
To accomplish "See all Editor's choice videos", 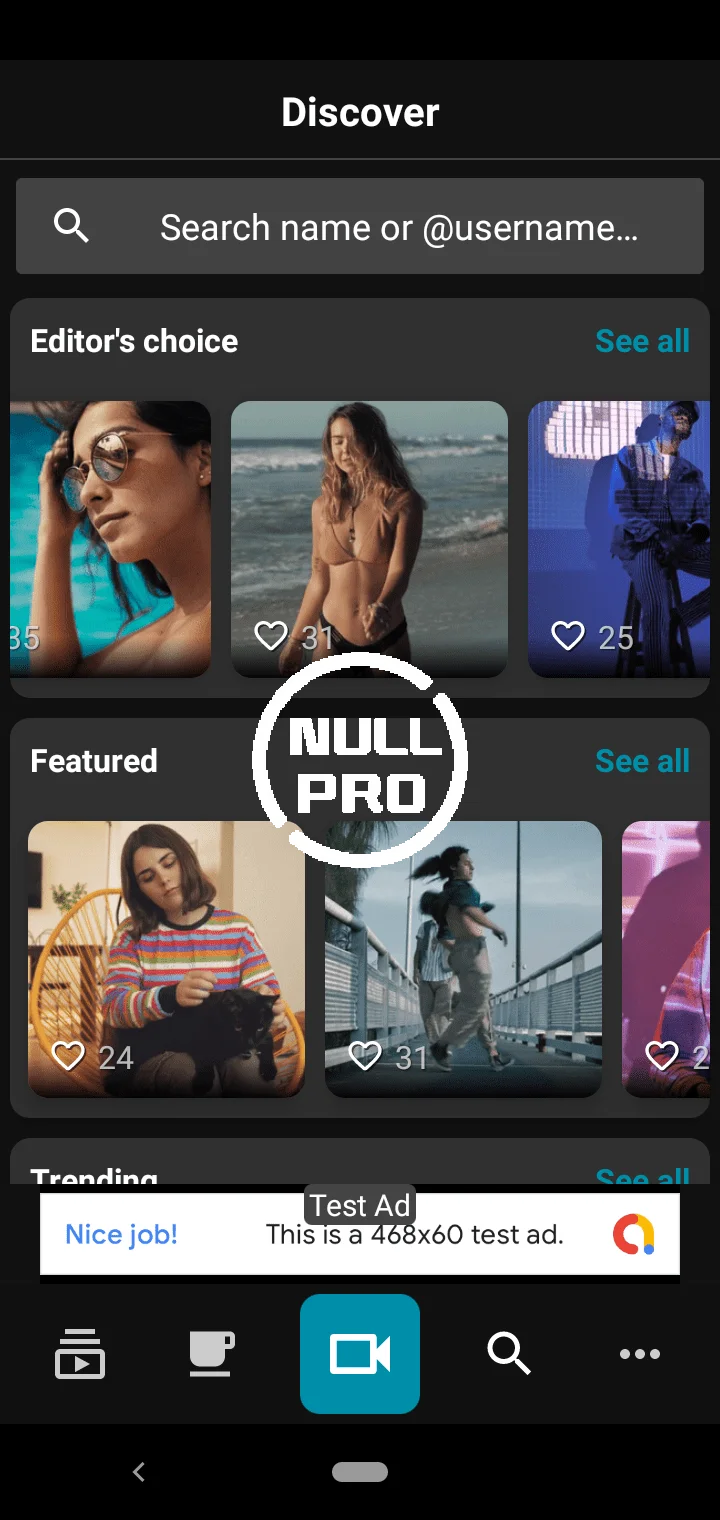I will tap(642, 341).
